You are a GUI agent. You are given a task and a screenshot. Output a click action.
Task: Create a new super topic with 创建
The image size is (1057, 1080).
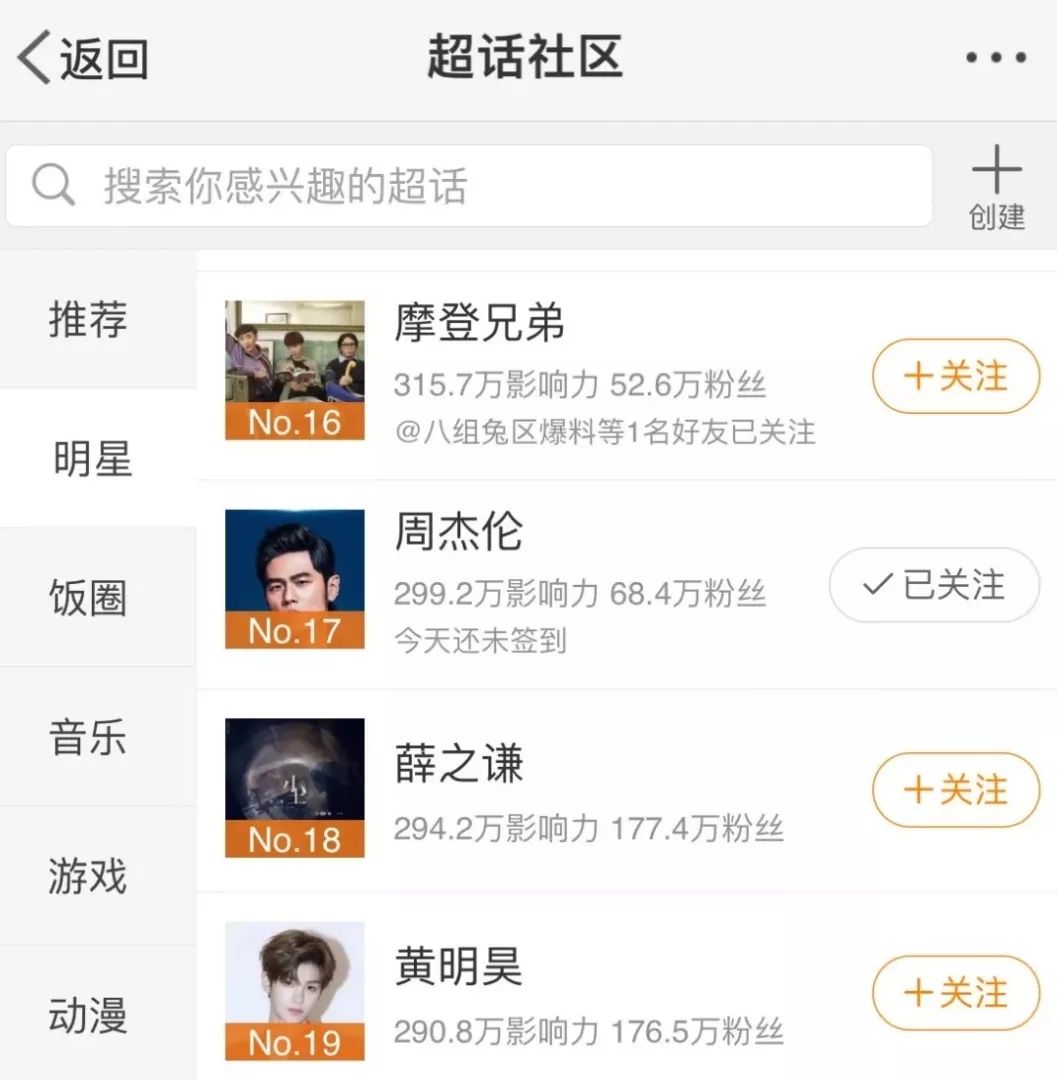pos(996,188)
